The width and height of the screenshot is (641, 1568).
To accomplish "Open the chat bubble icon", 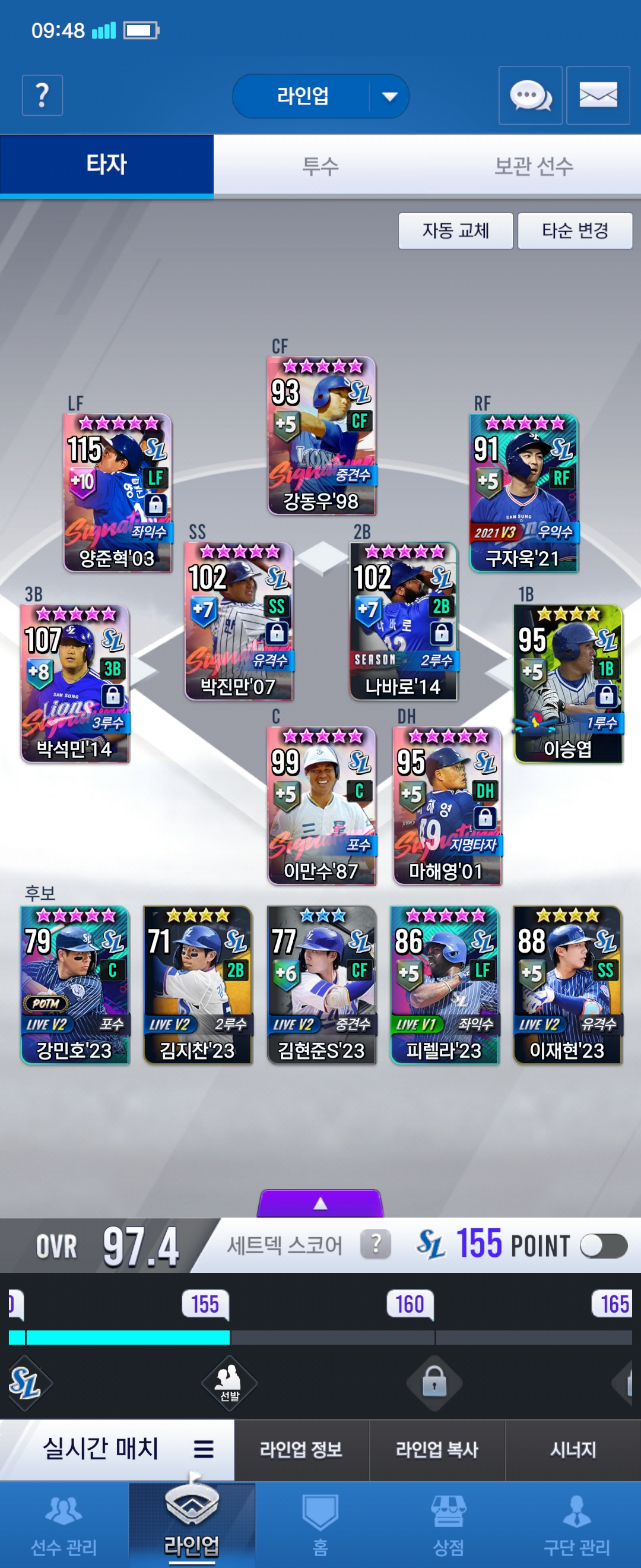I will (529, 95).
